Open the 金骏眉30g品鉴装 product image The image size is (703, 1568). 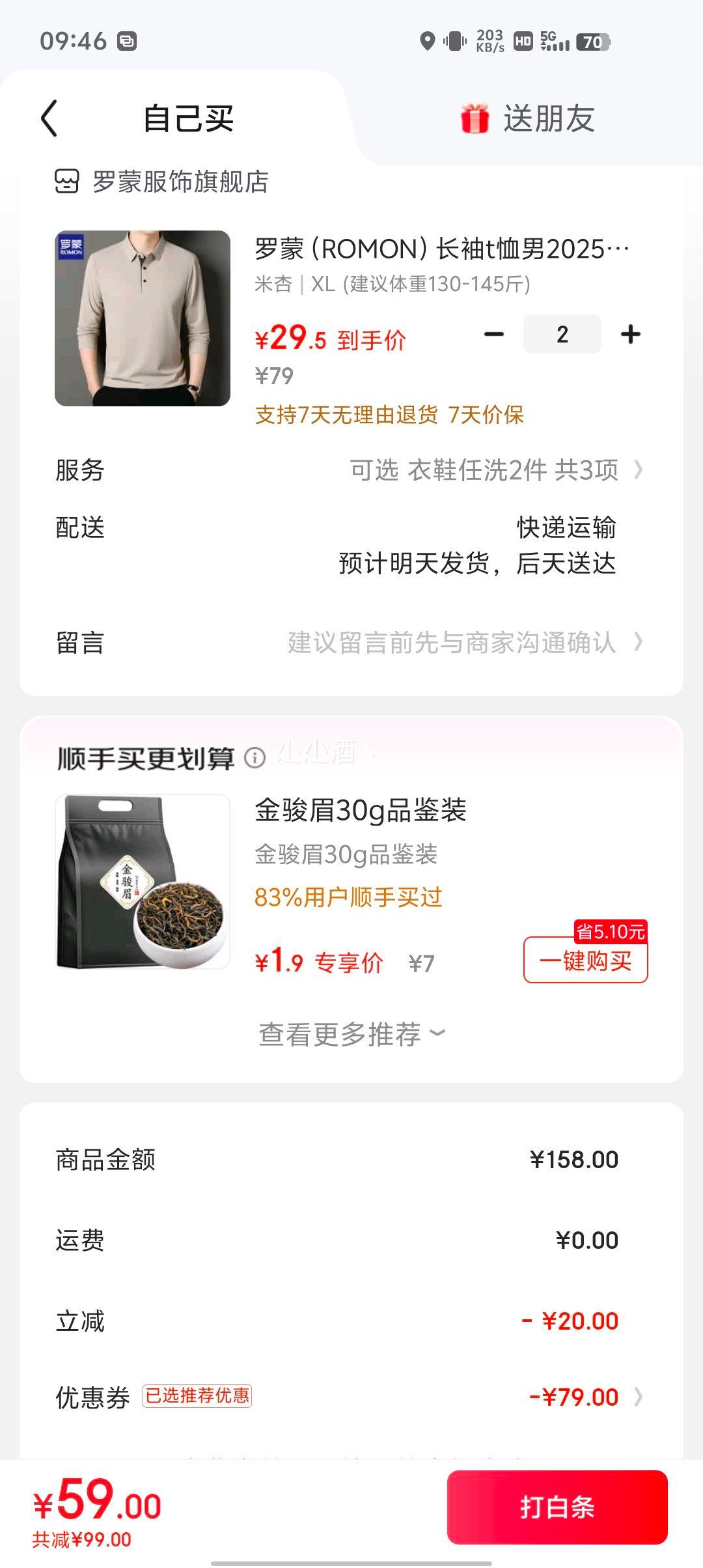point(143,882)
